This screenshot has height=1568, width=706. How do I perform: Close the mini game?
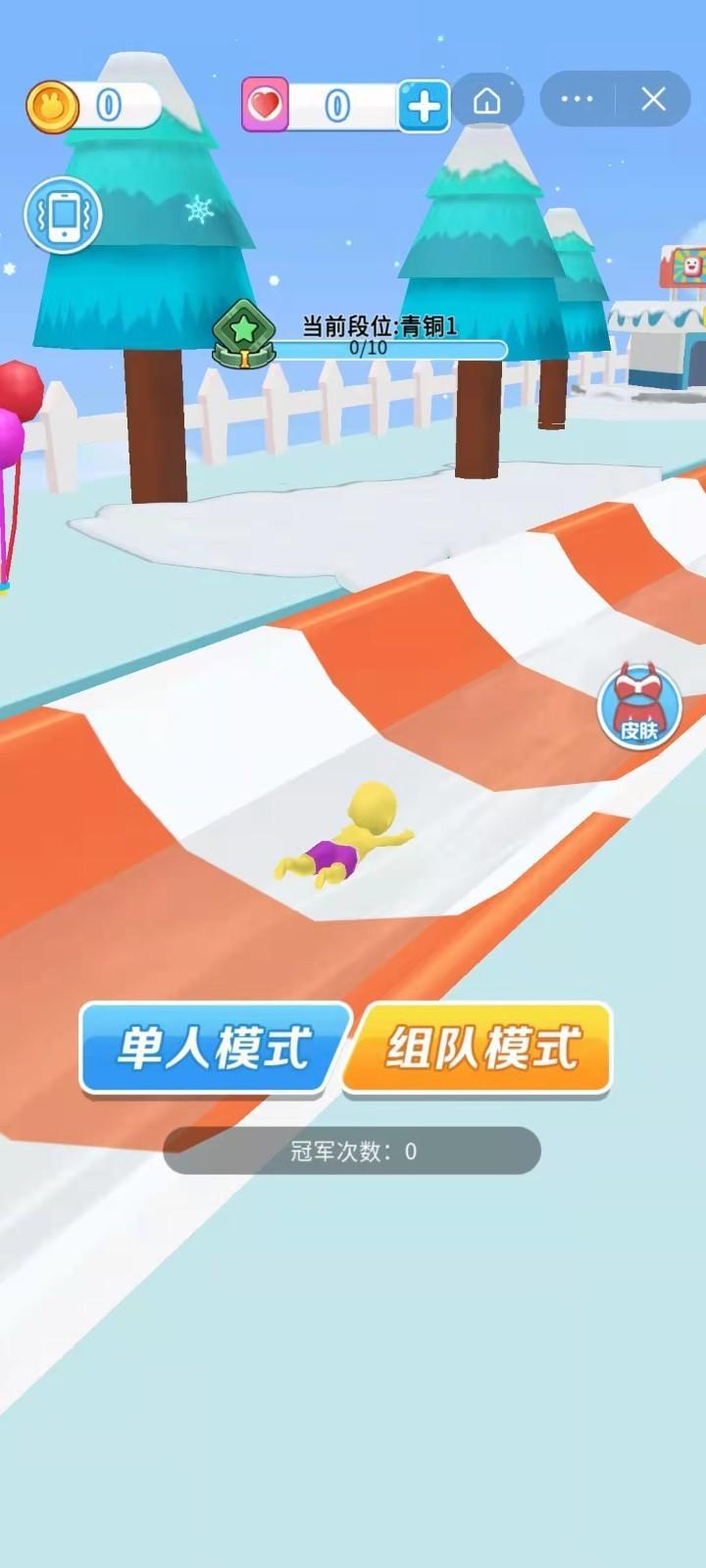pos(654,99)
